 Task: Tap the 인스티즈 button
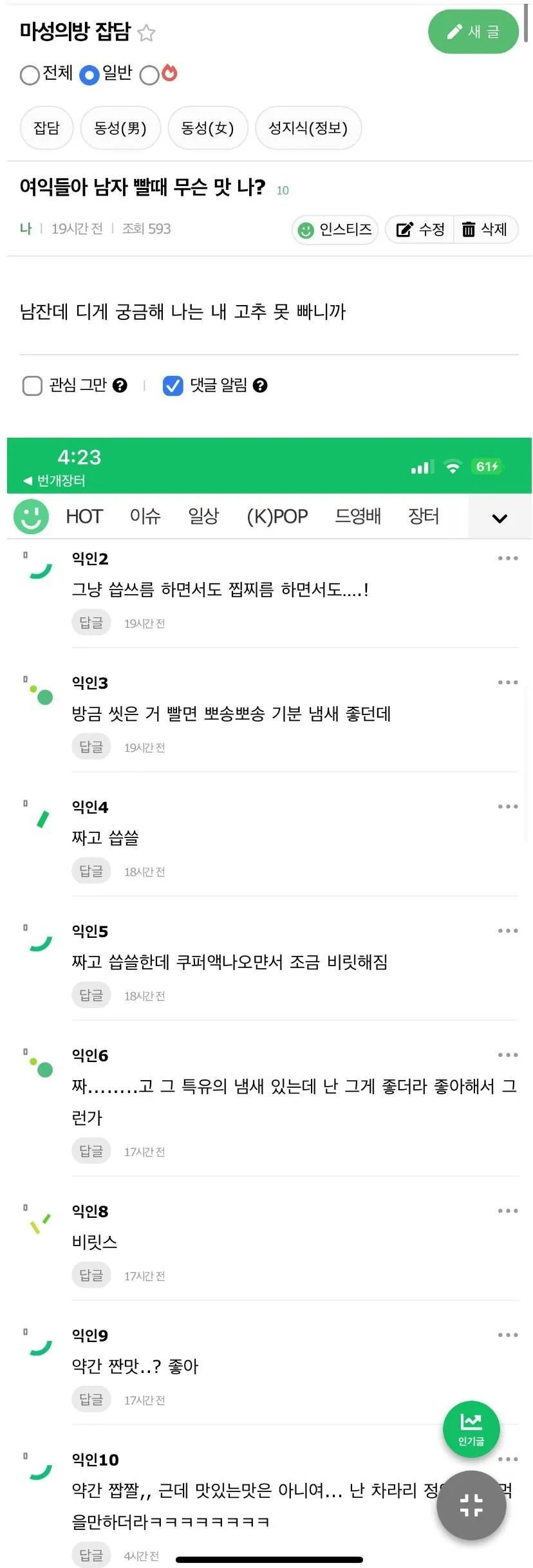click(x=335, y=230)
